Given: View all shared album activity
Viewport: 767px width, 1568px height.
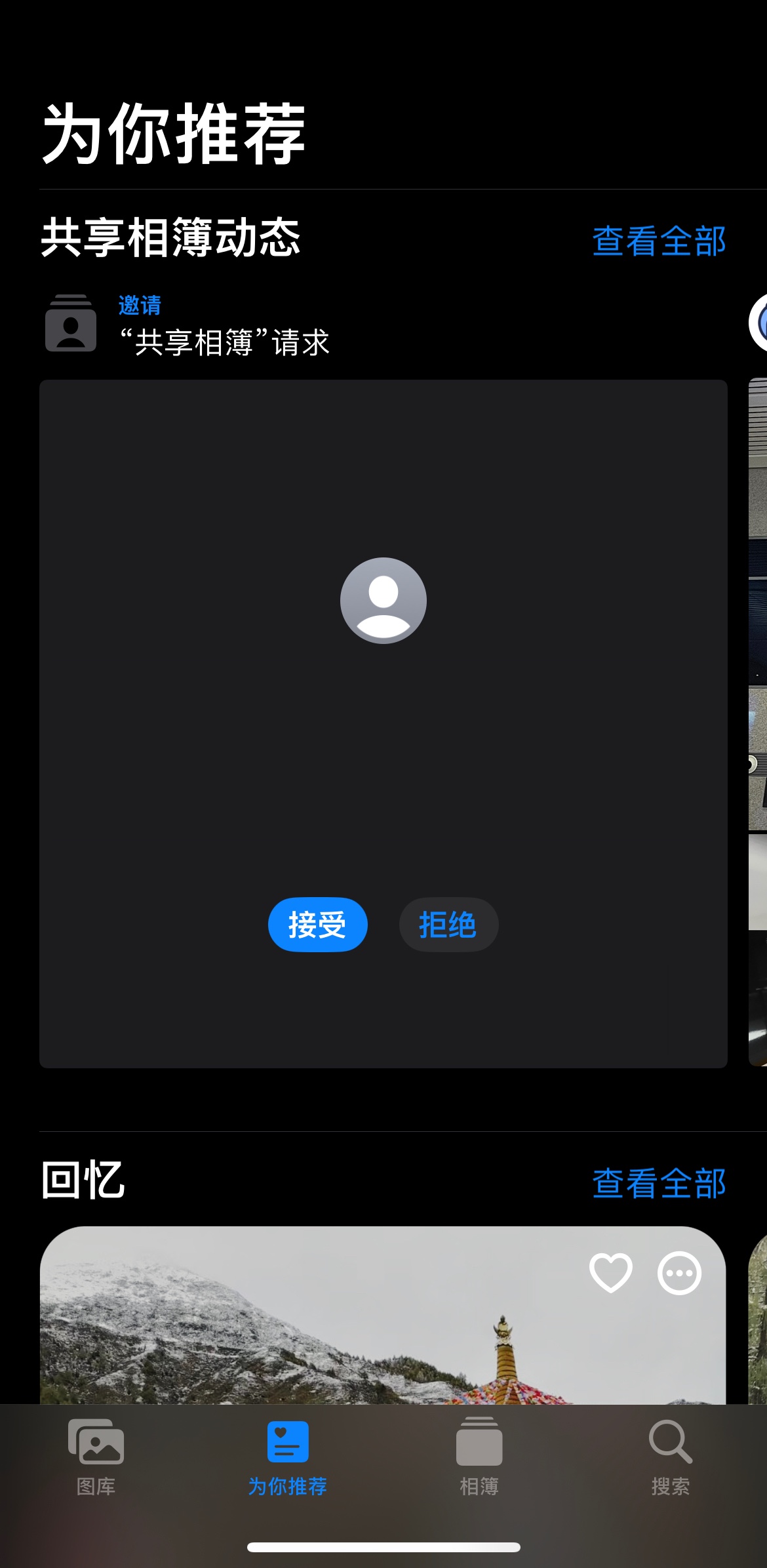Looking at the screenshot, I should pos(659,241).
